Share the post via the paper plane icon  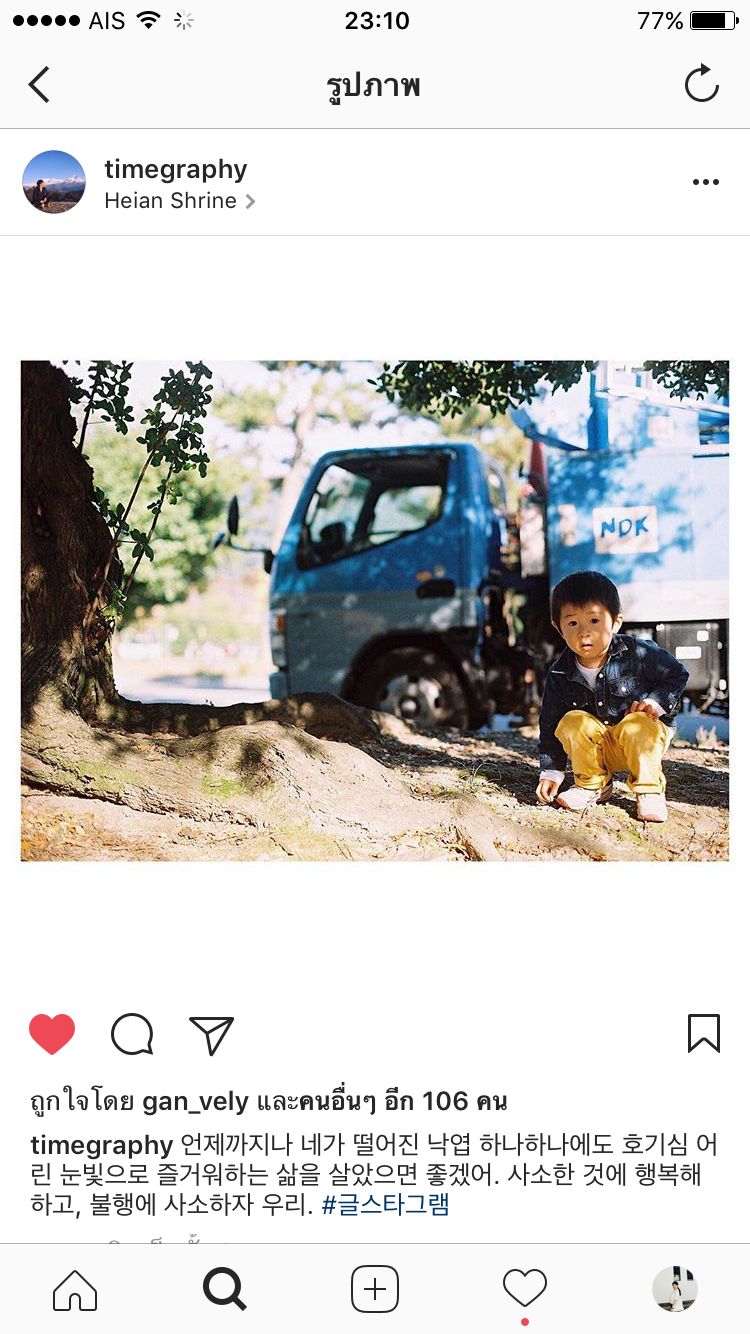pos(211,1035)
